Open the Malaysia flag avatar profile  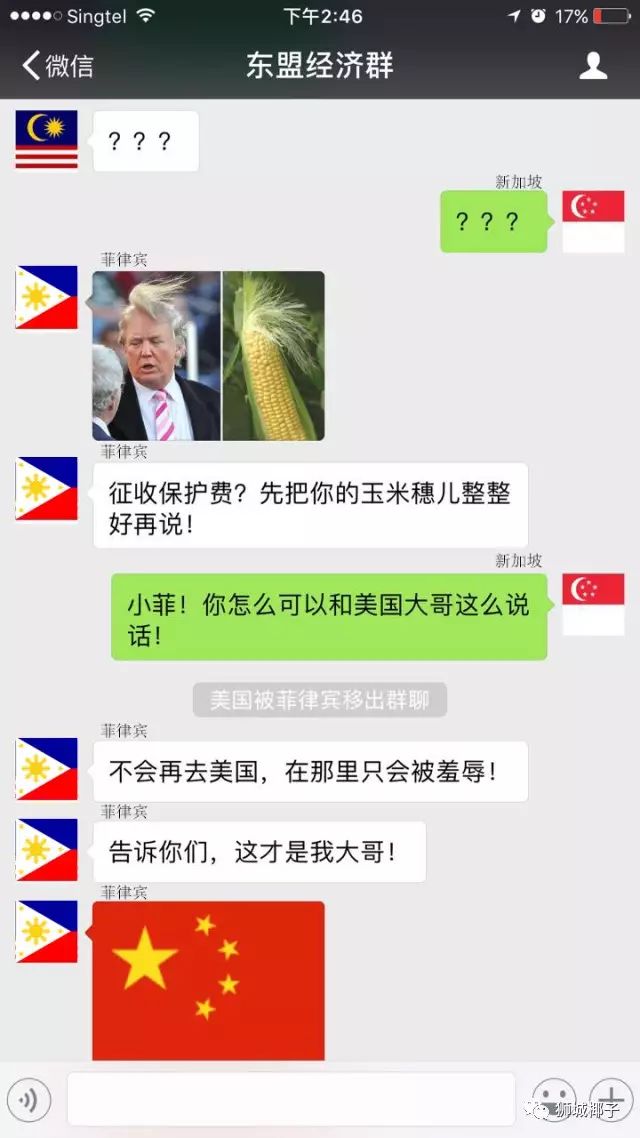46,140
